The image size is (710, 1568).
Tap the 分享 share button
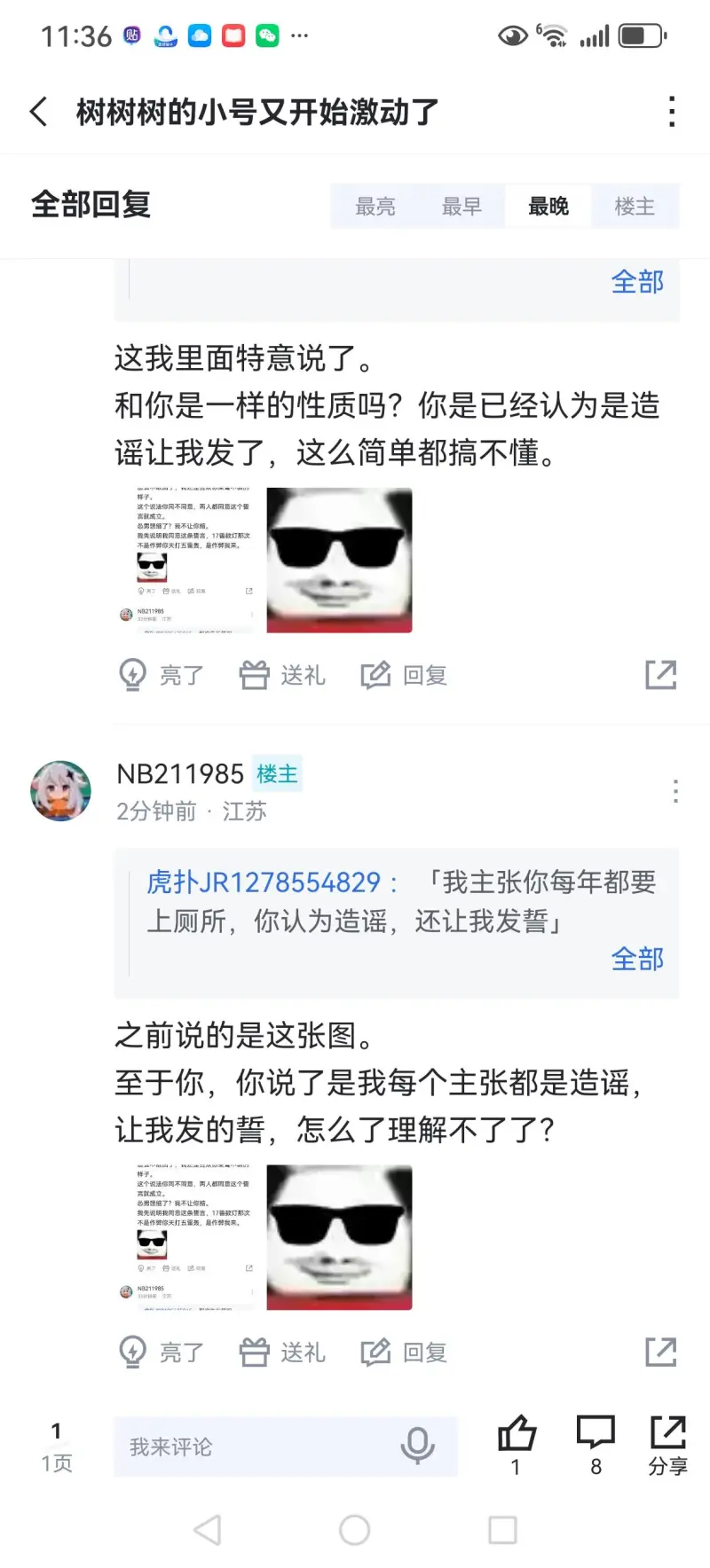(667, 1444)
